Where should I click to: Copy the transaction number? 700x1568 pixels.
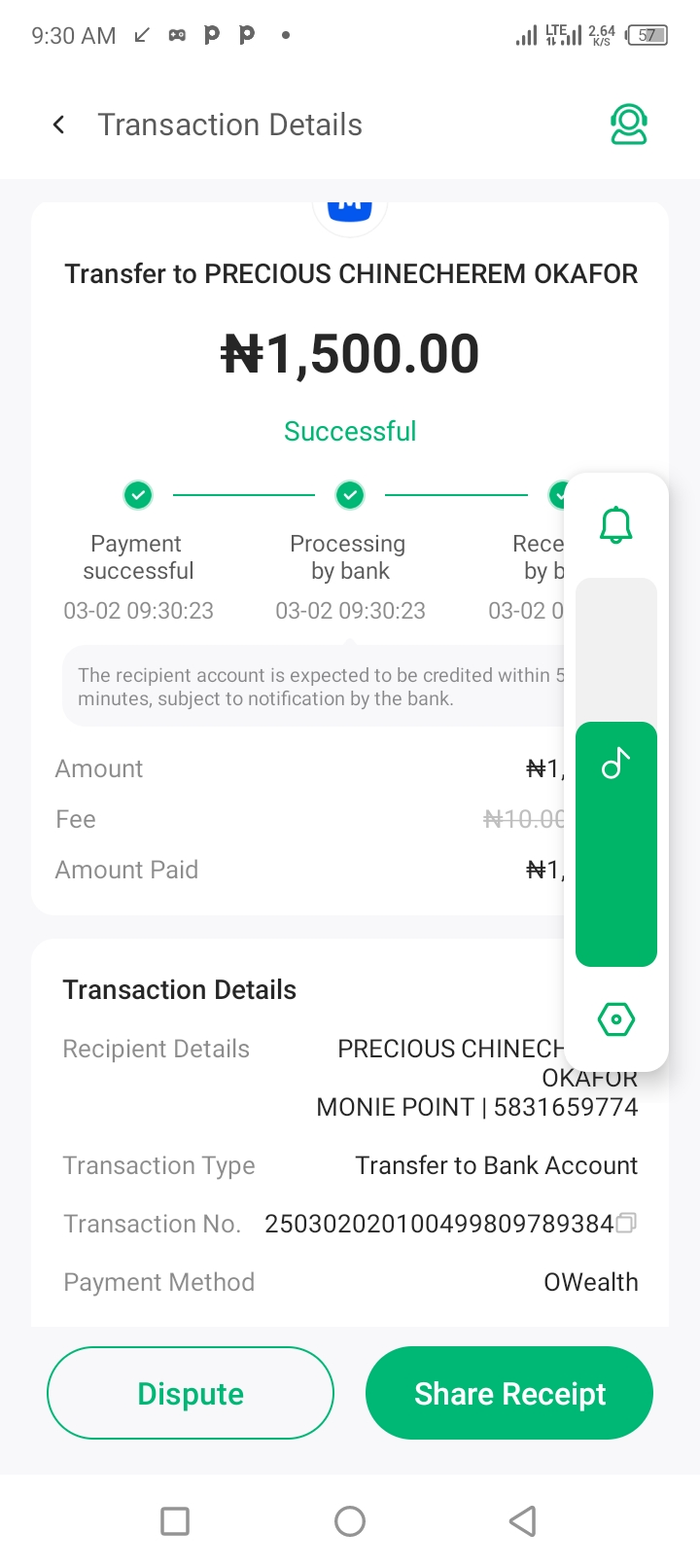(627, 1223)
